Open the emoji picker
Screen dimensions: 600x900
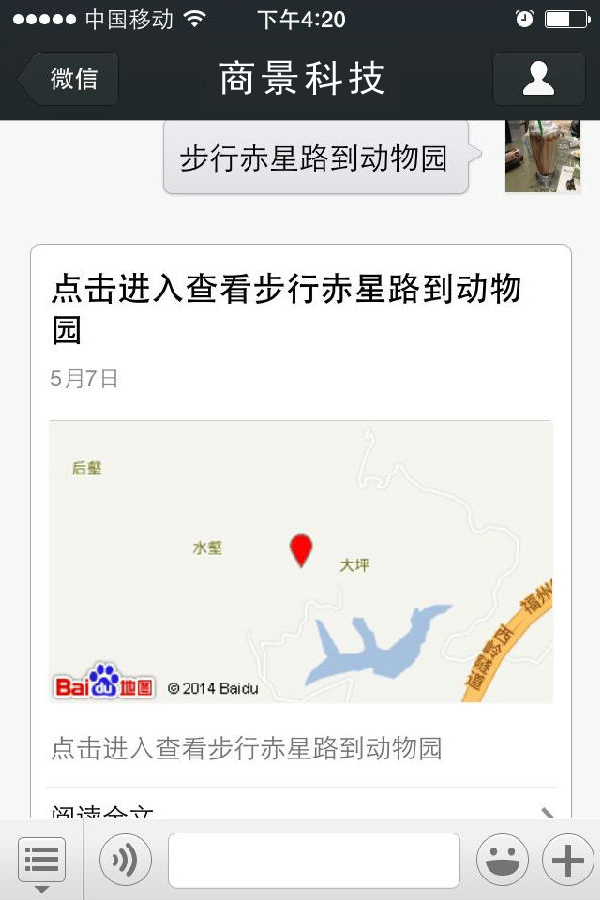click(502, 860)
